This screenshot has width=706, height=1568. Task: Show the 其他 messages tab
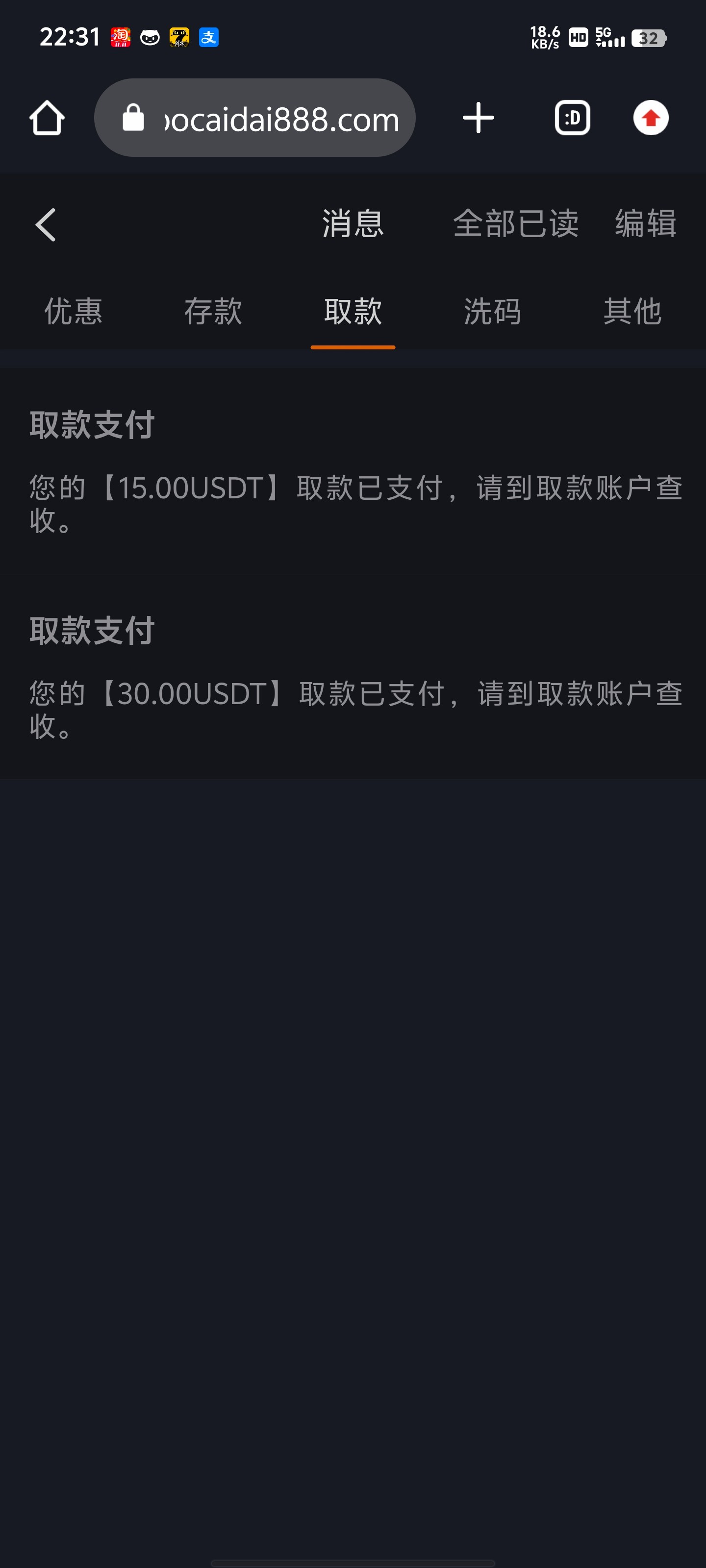tap(631, 312)
